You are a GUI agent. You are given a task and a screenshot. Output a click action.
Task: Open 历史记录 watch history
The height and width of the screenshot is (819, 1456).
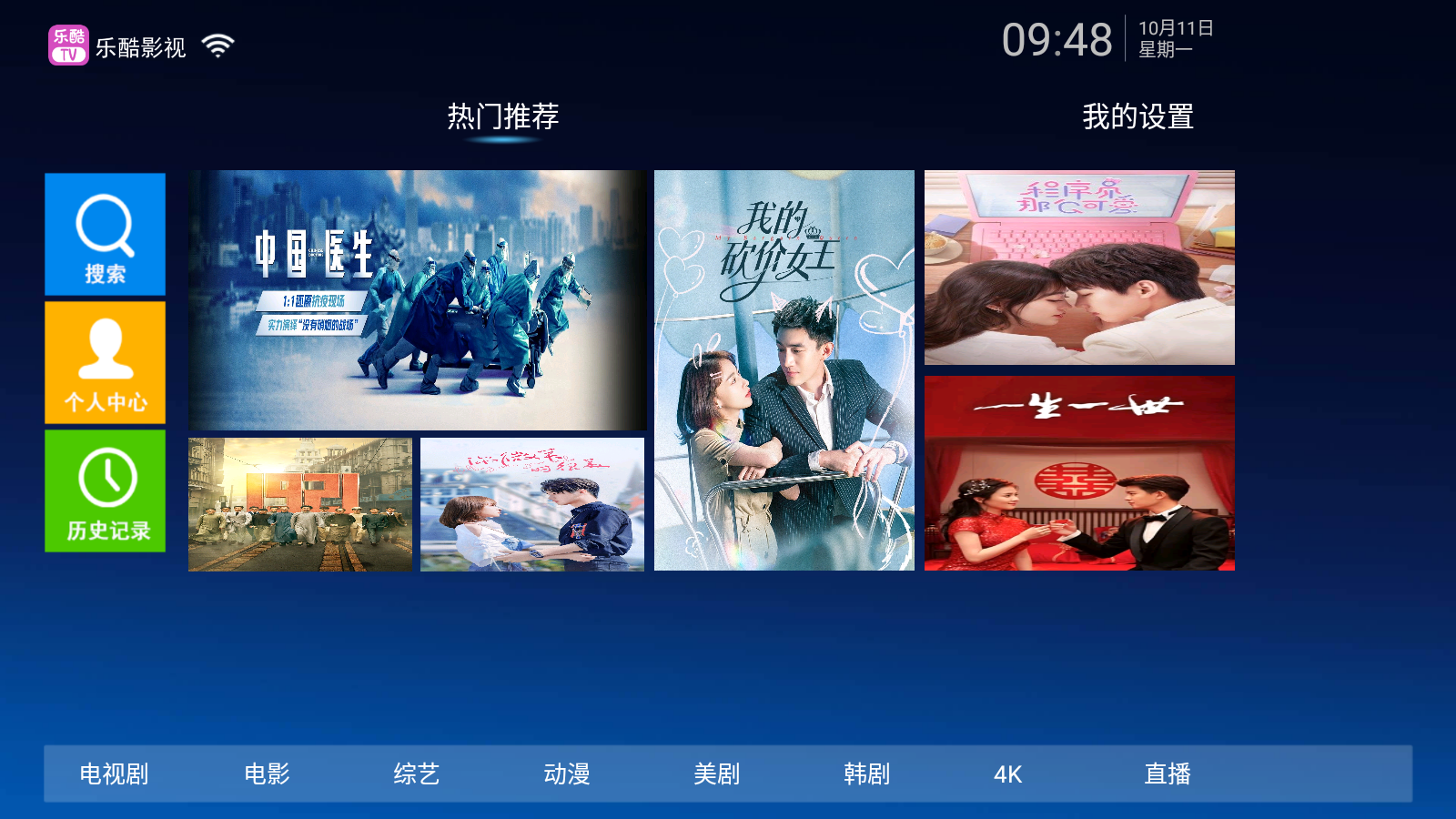coord(105,490)
